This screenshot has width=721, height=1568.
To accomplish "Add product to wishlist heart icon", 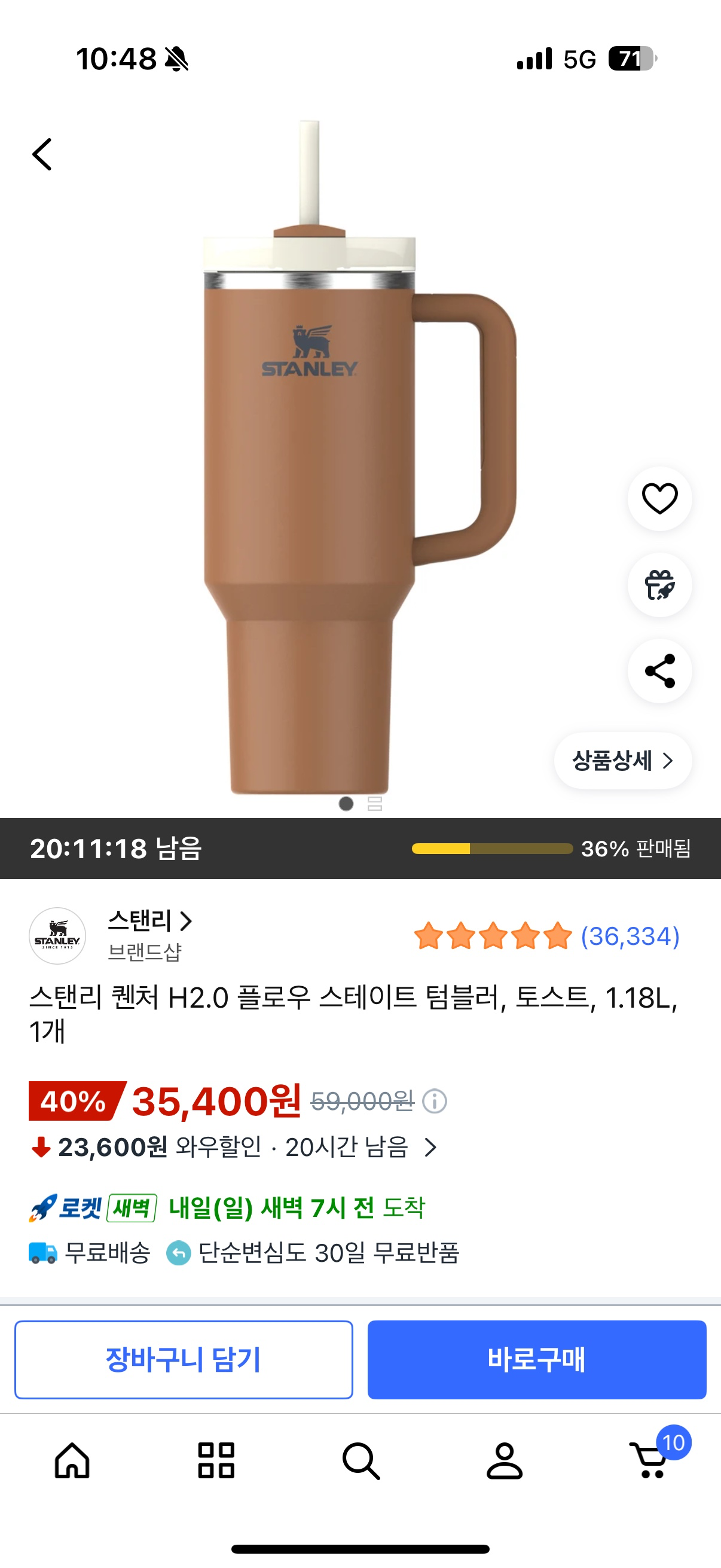I will click(659, 498).
